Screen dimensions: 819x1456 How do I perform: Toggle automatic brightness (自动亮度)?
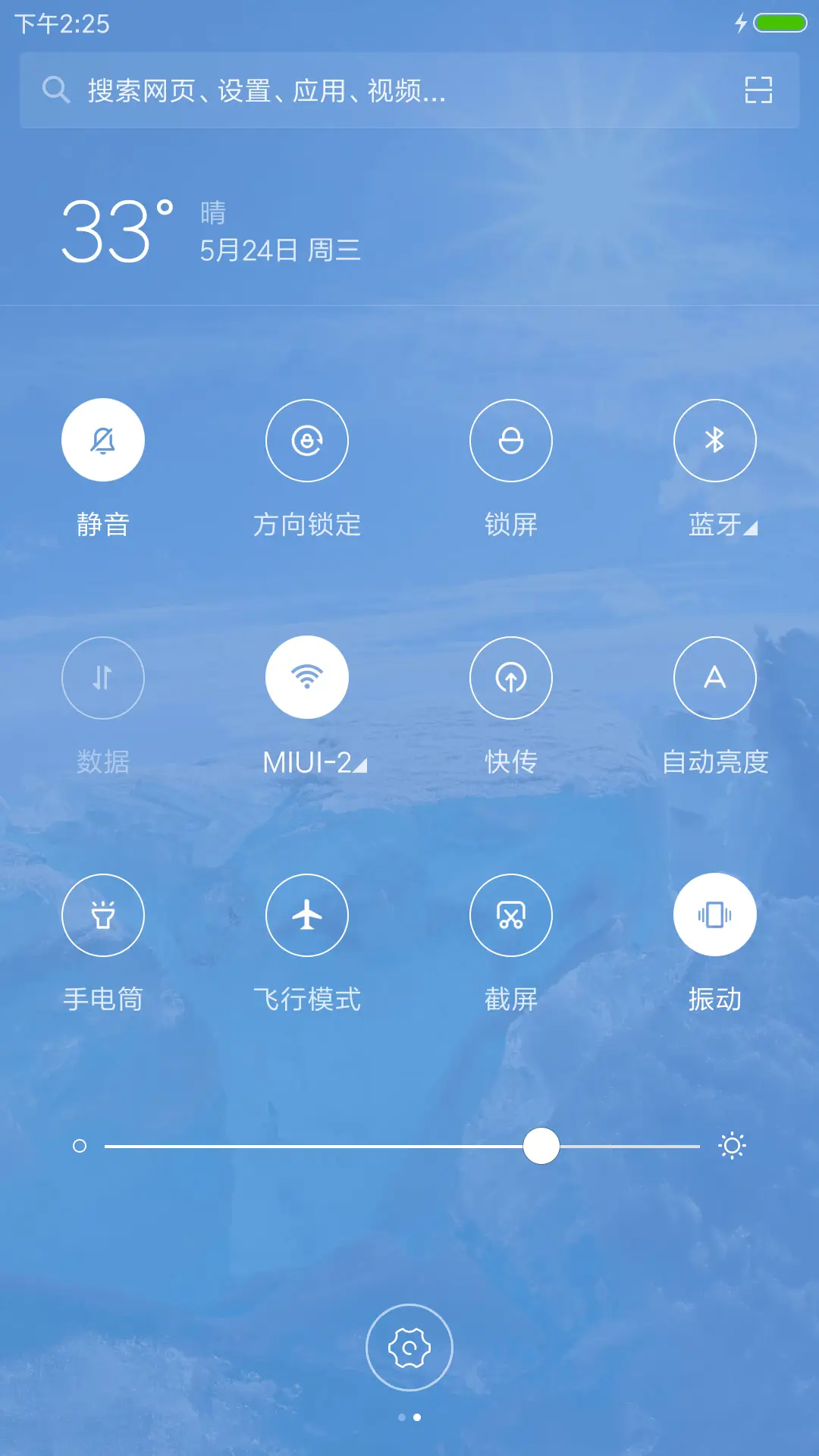(715, 677)
